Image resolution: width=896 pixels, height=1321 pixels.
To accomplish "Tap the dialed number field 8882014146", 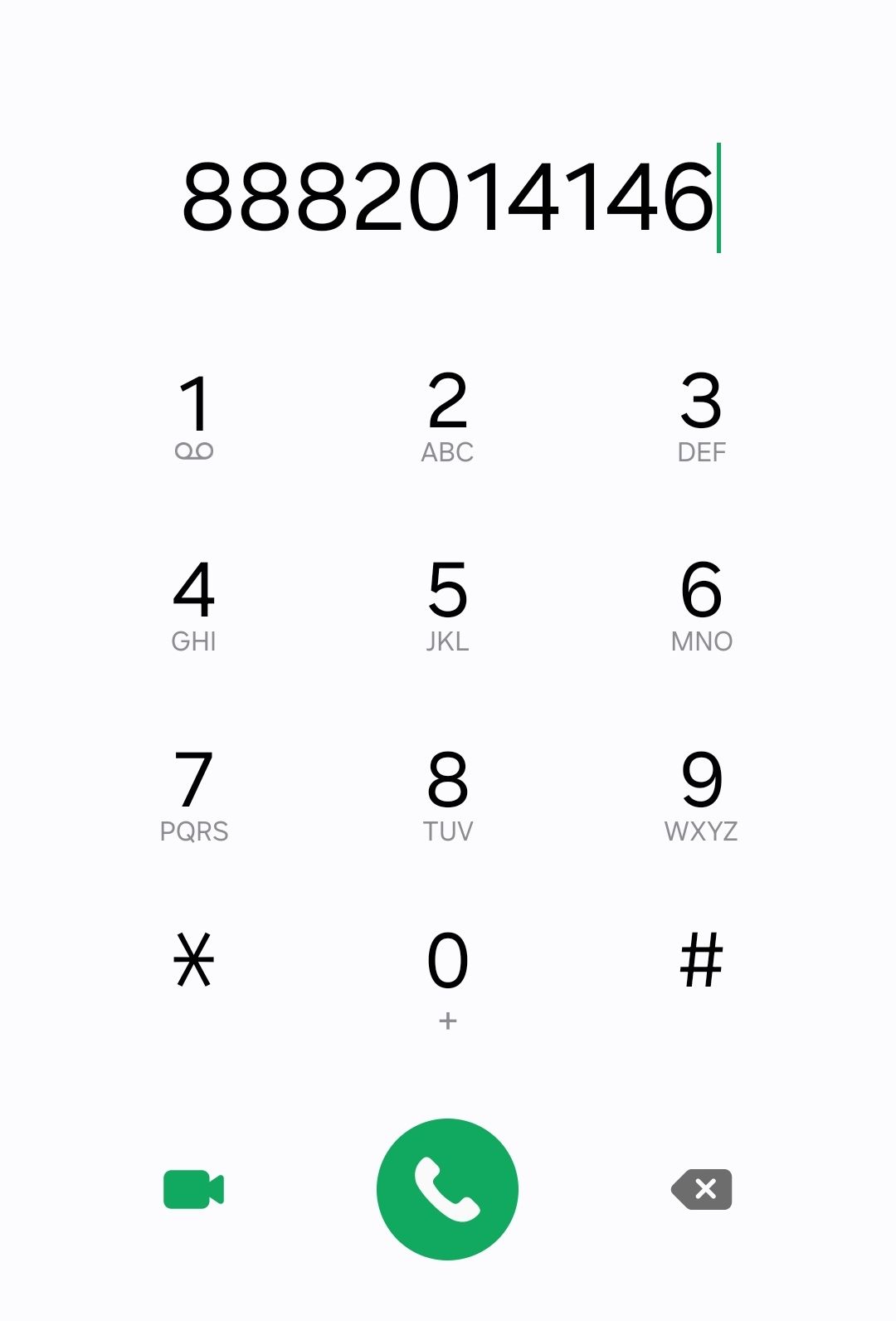I will pyautogui.click(x=448, y=197).
